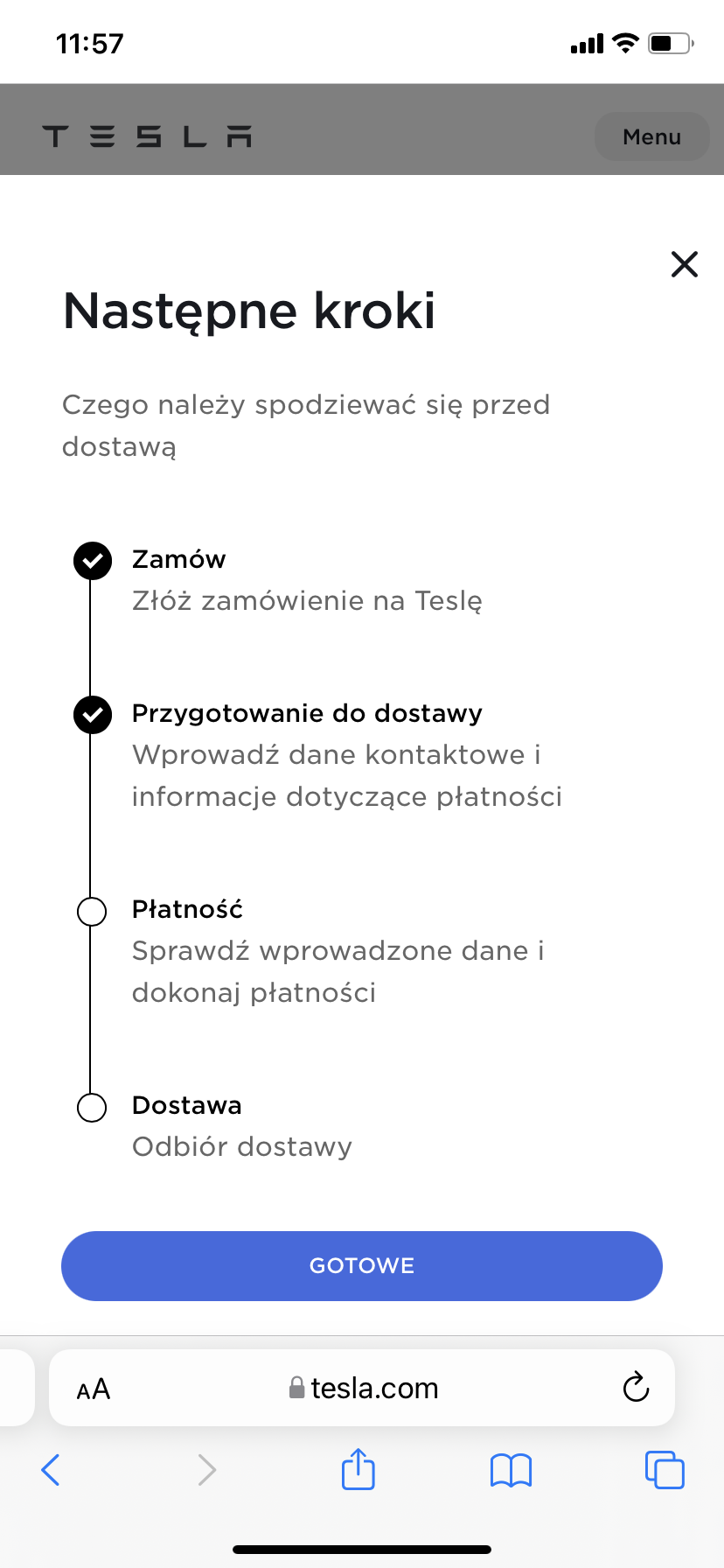
Task: Open the AA reader options
Action: coord(94,1389)
